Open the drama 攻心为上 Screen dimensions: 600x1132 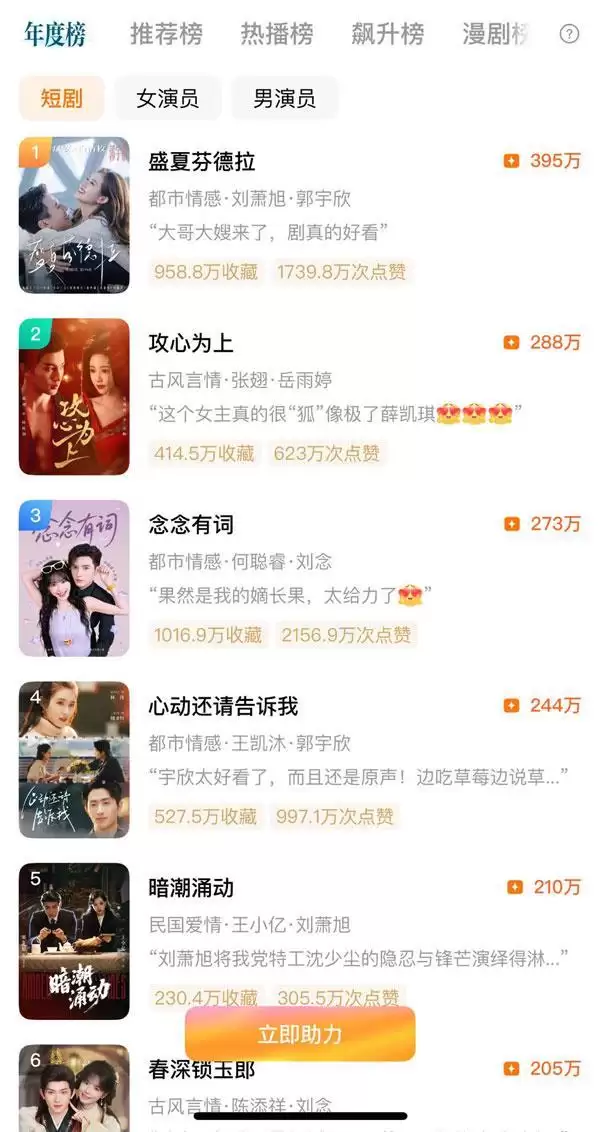191,344
